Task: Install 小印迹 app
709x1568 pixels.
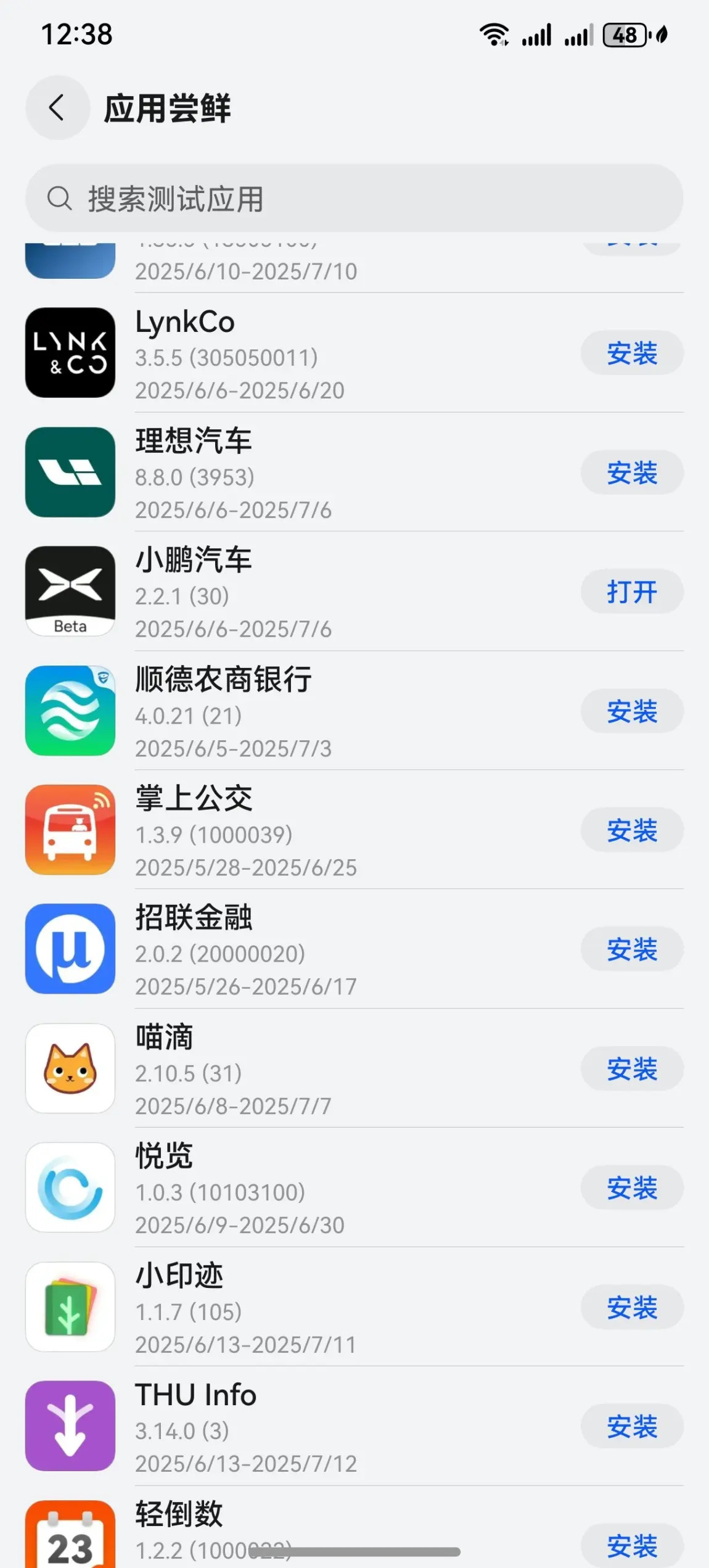Action: (x=631, y=1307)
